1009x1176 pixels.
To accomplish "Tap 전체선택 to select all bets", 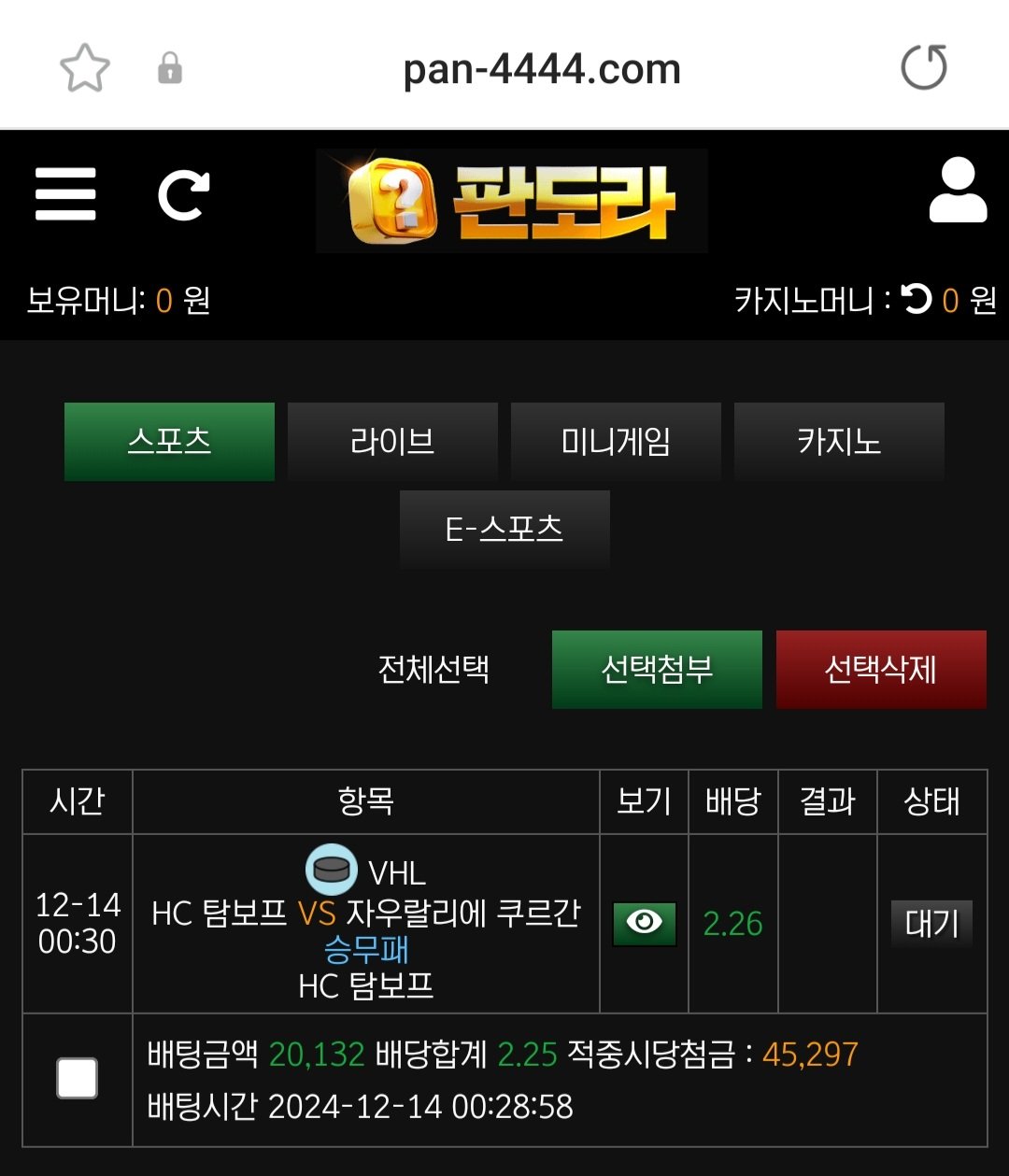I will 433,670.
